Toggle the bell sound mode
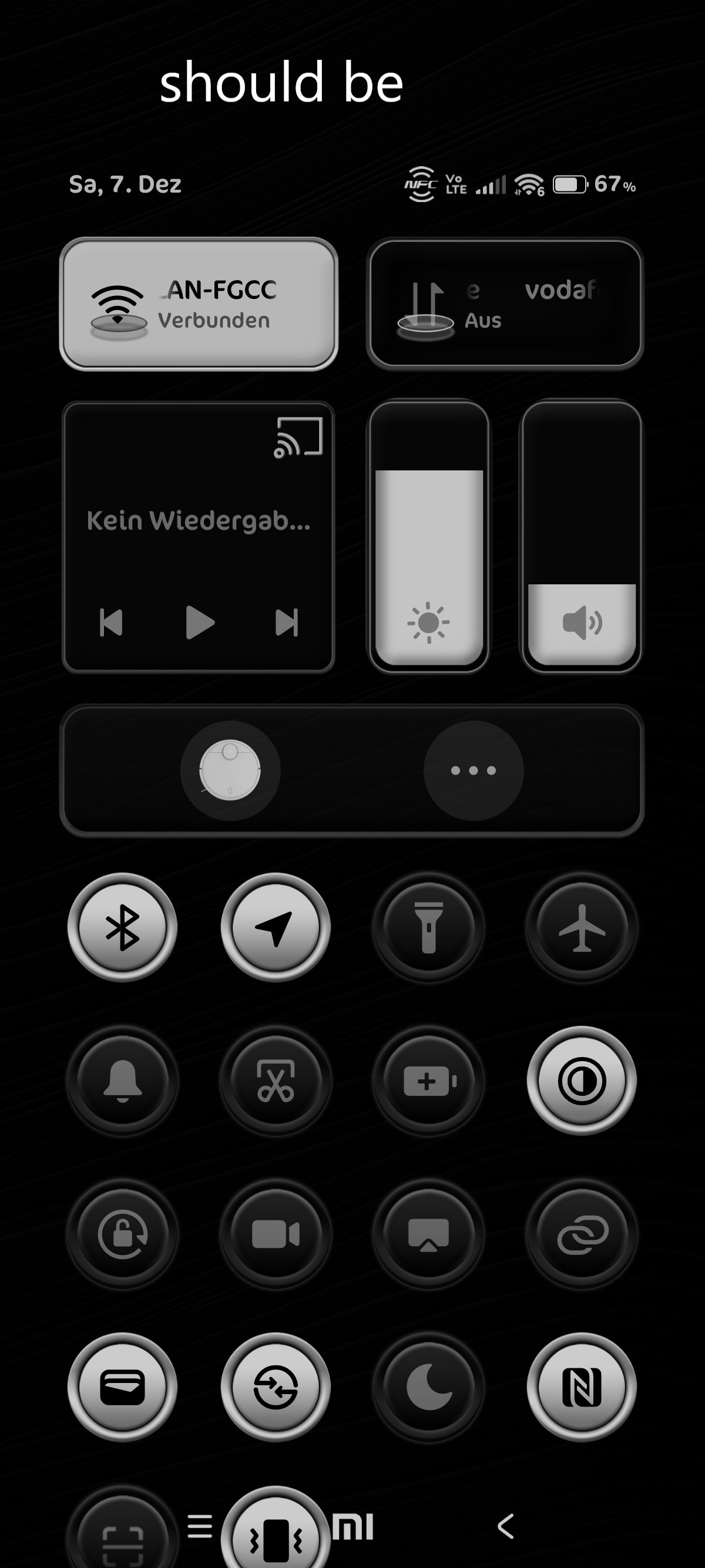This screenshot has width=705, height=1568. (x=122, y=1081)
